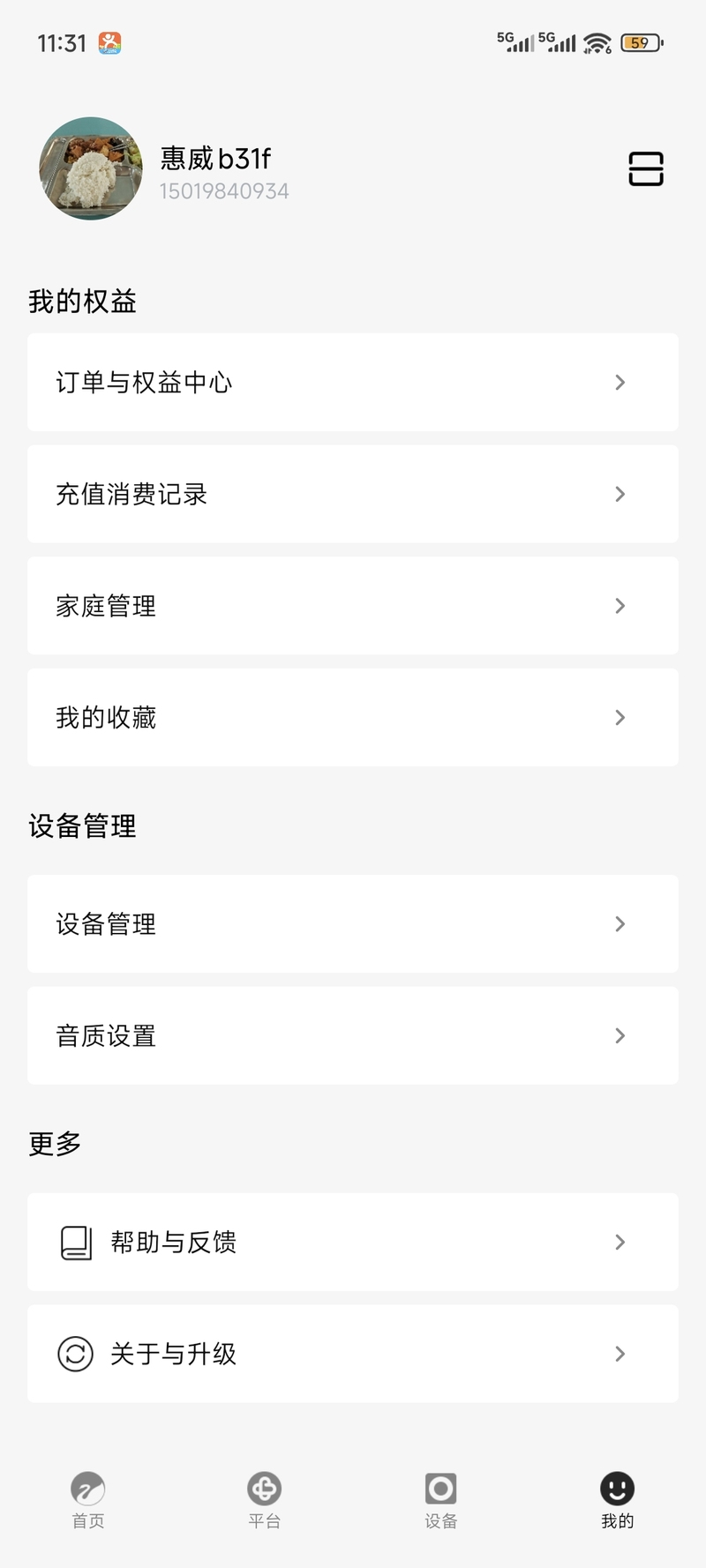The height and width of the screenshot is (1568, 706).
Task: Go to 家庭管理
Action: click(x=353, y=606)
